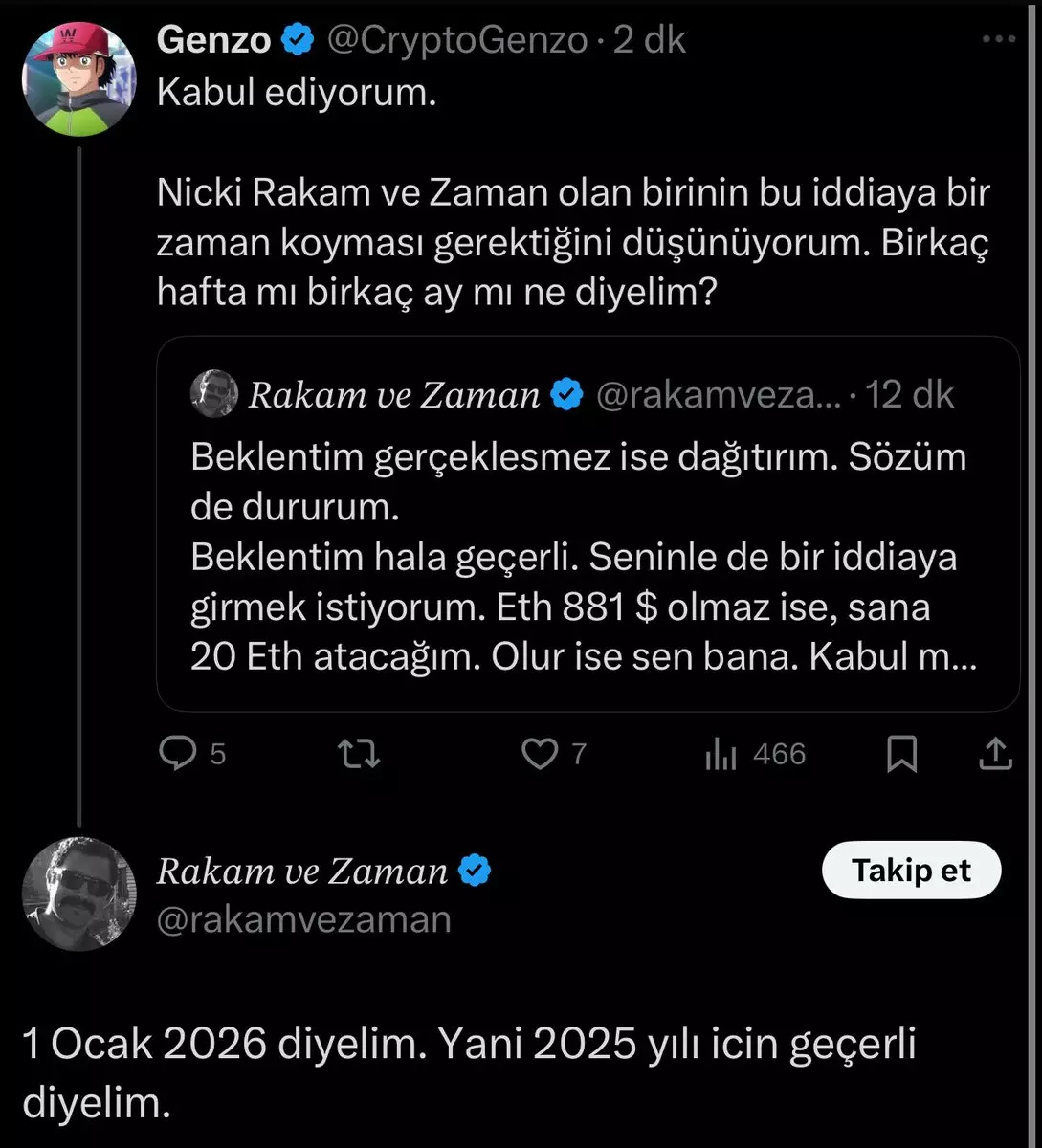This screenshot has height=1148, width=1042.
Task: Share Genzo's post
Action: (995, 755)
